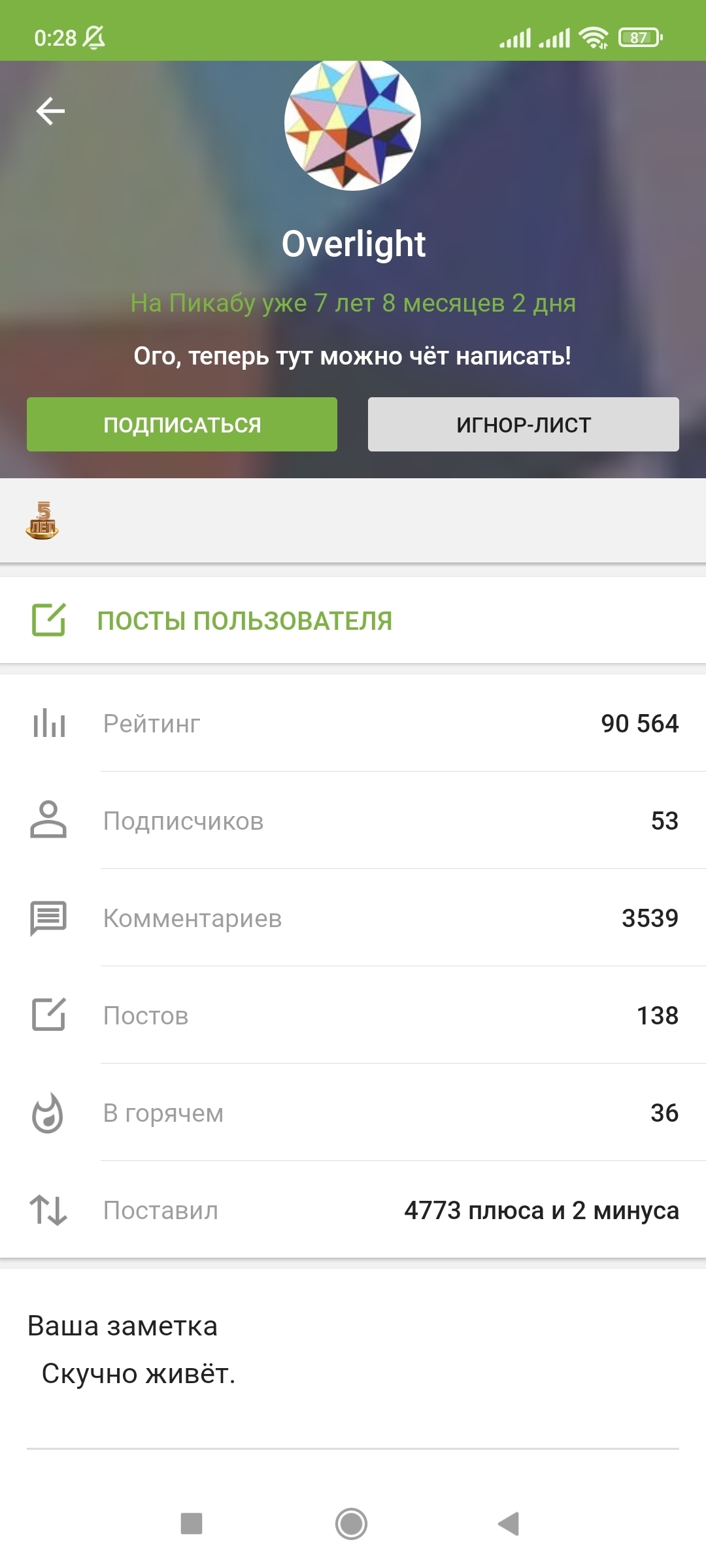Open Overlight's profile avatar
Image resolution: width=706 pixels, height=1568 pixels.
pos(353,123)
